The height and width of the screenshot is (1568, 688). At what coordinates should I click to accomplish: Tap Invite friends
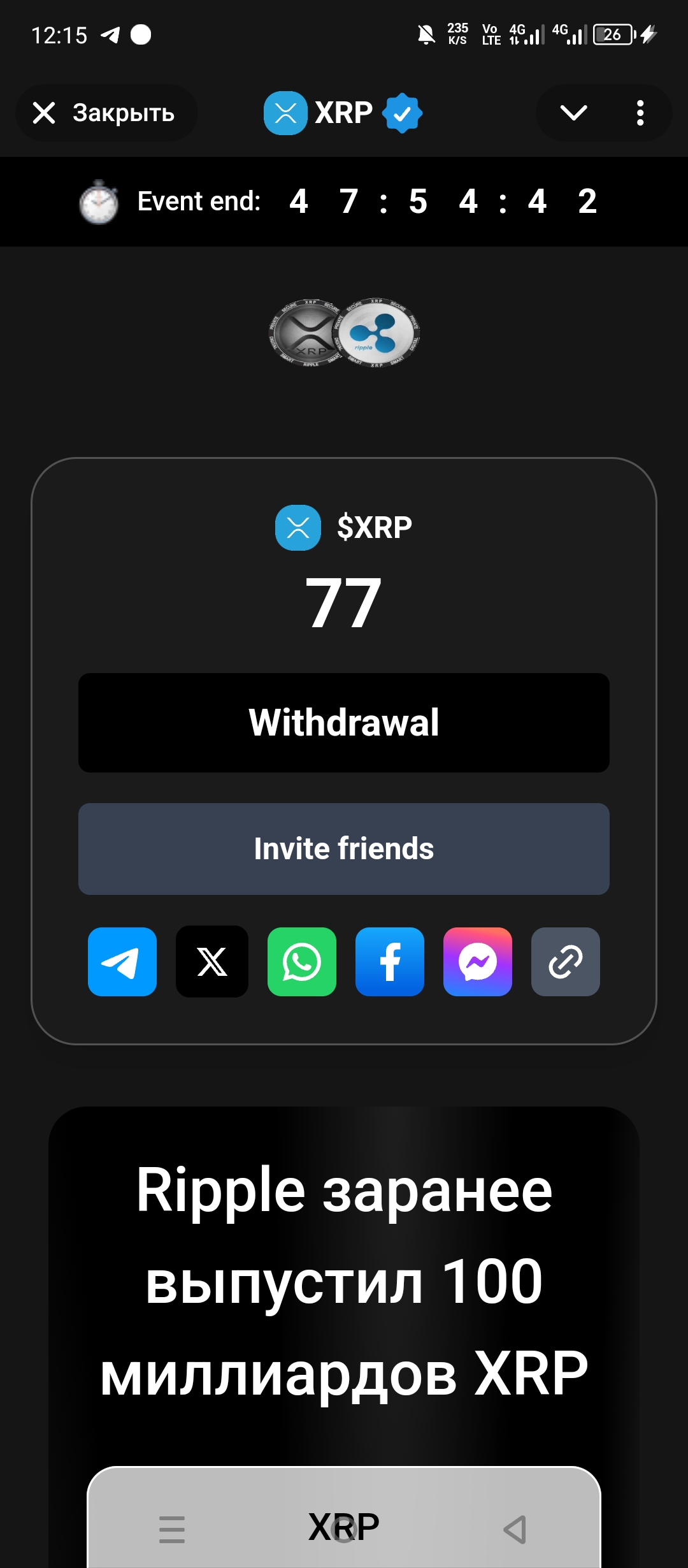coord(344,848)
